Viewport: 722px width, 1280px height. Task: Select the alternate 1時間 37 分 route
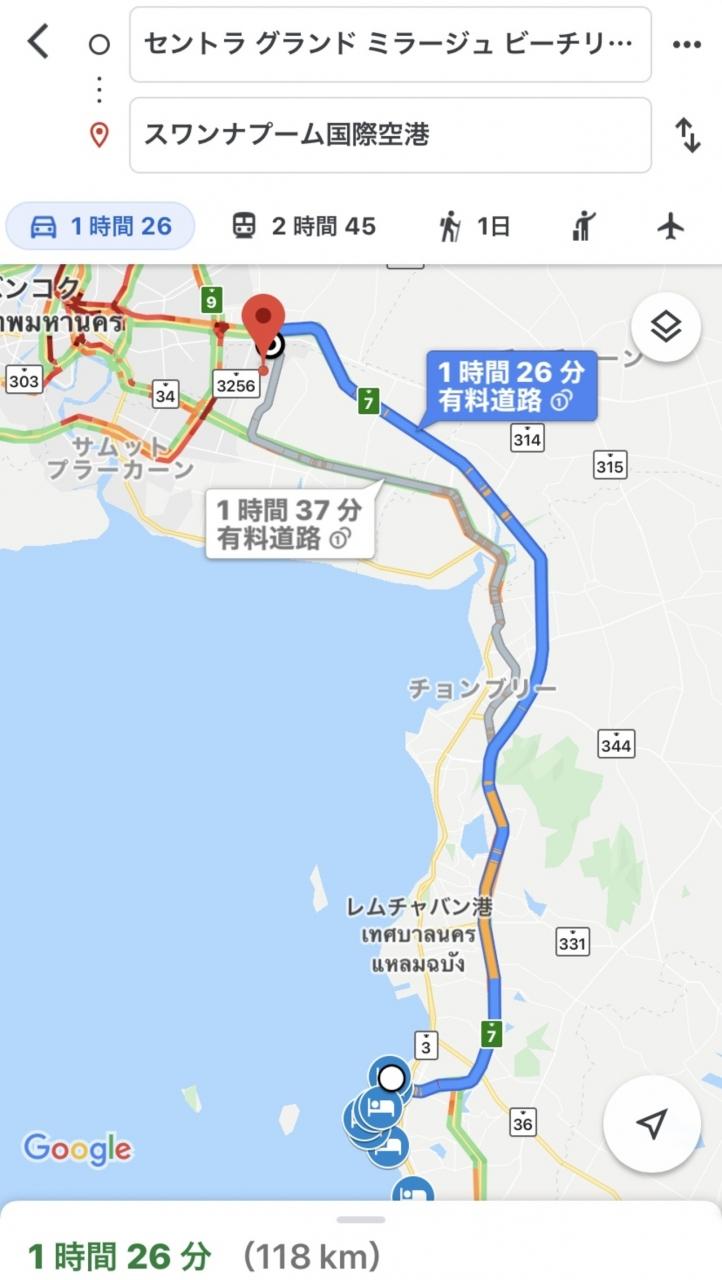click(289, 524)
